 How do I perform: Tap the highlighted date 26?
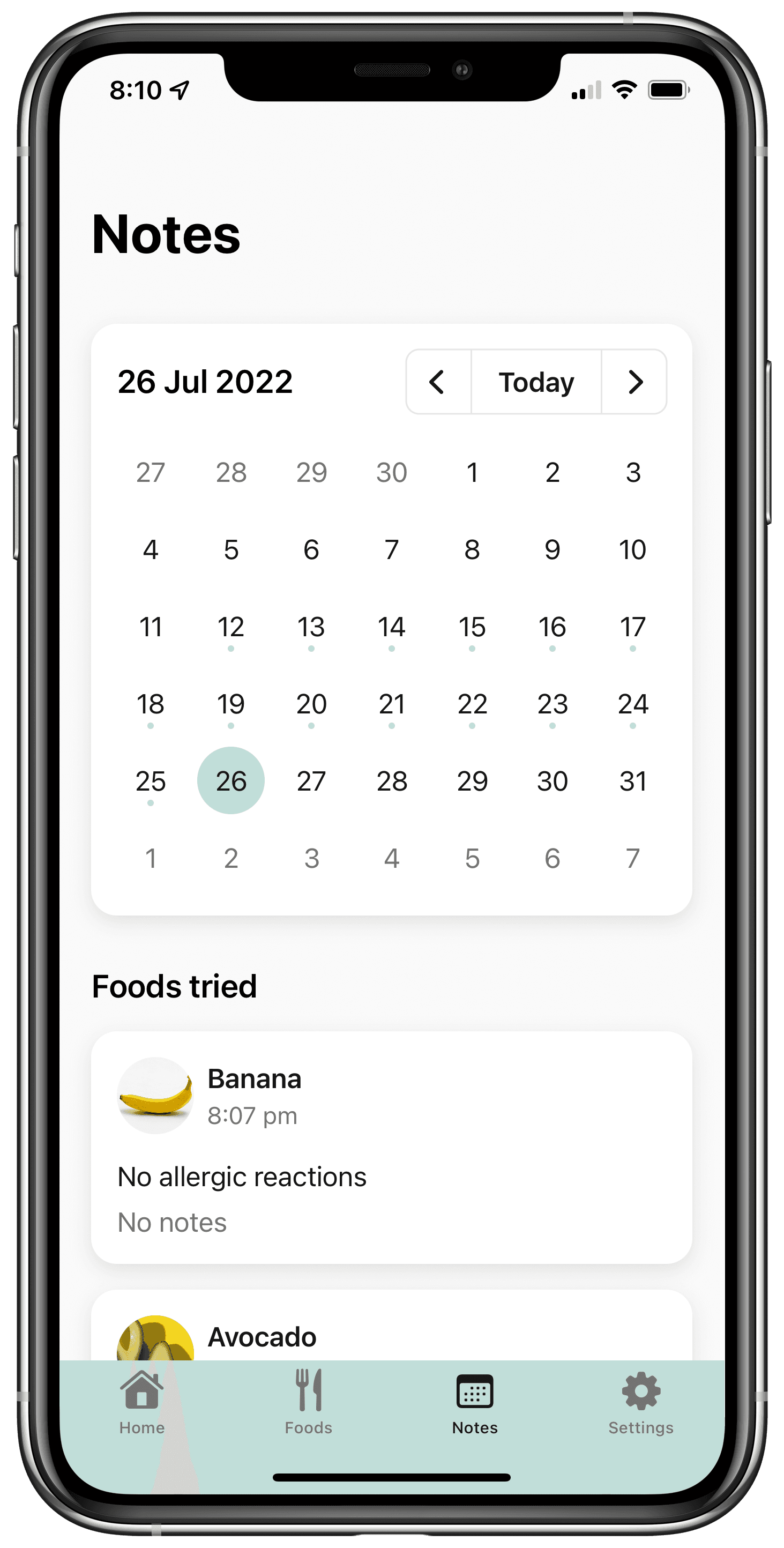pos(230,781)
